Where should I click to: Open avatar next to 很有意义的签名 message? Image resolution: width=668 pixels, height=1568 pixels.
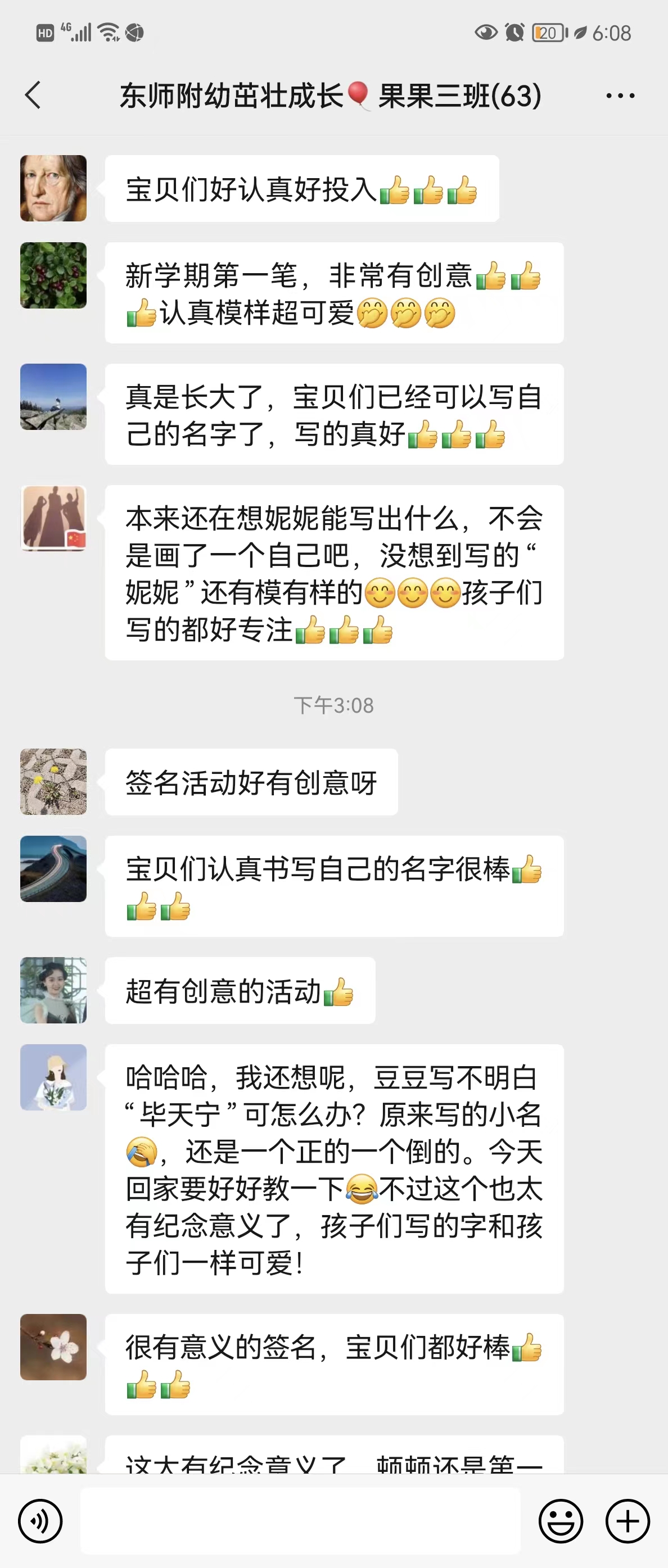pos(53,1347)
